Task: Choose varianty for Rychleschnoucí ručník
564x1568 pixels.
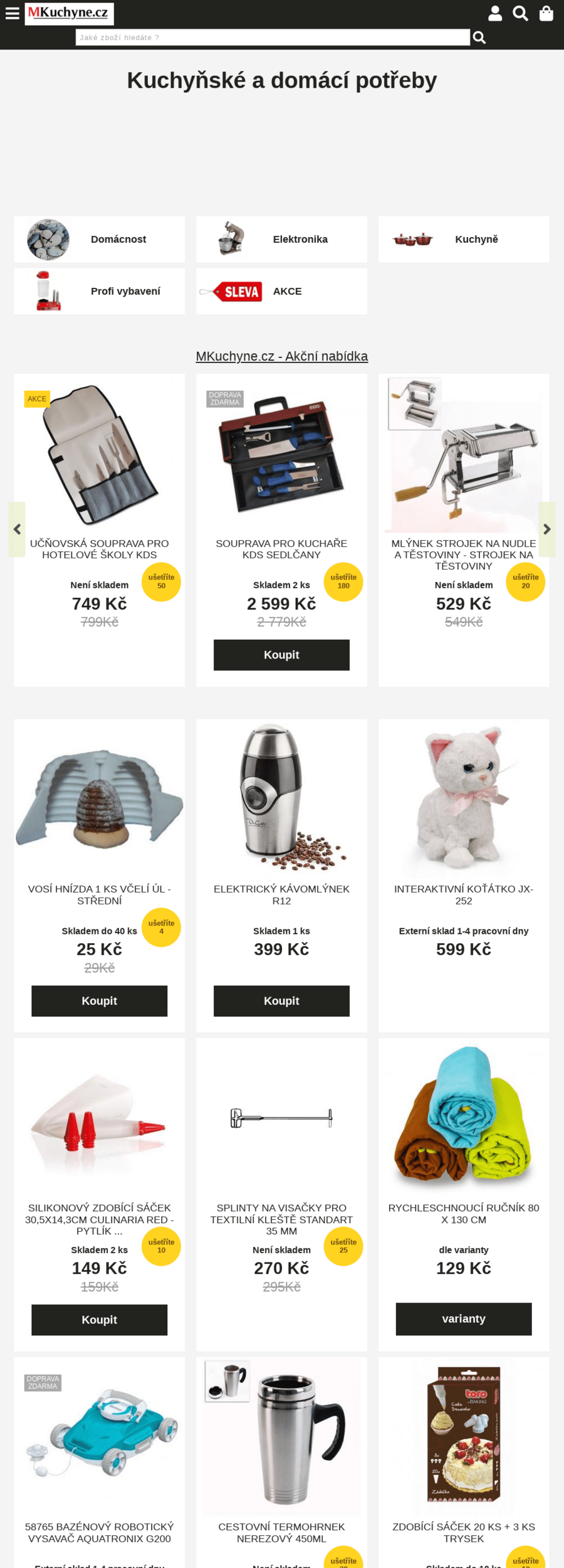Action: pyautogui.click(x=464, y=1318)
